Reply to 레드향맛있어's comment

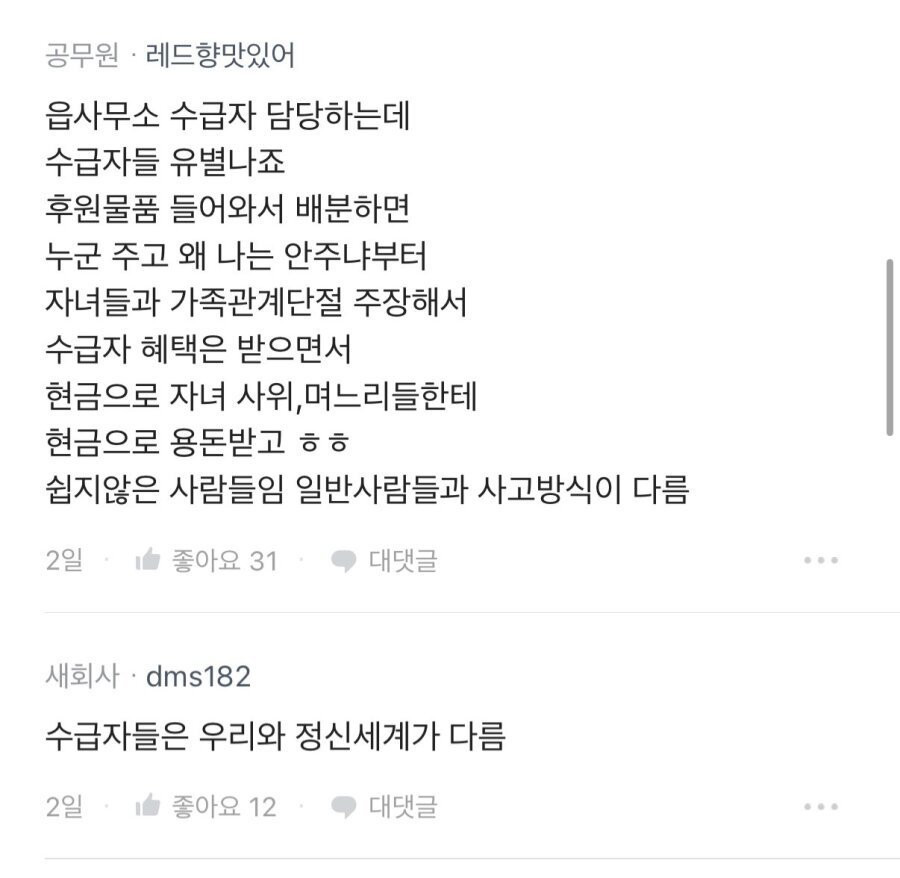[384, 561]
